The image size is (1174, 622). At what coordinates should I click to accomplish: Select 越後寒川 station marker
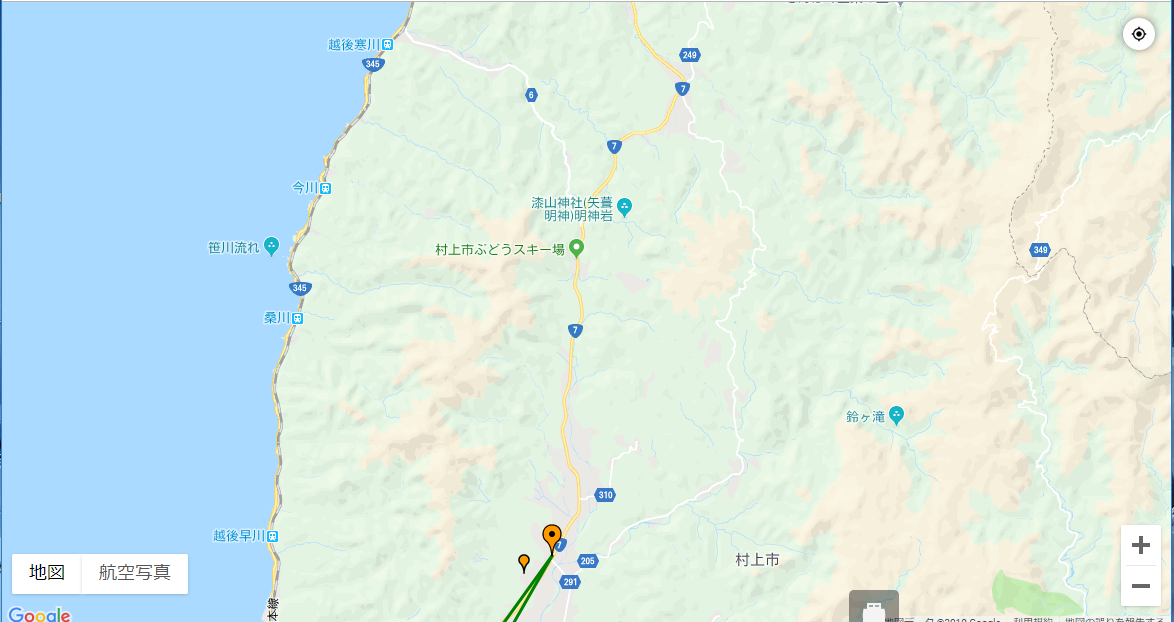pos(387,44)
